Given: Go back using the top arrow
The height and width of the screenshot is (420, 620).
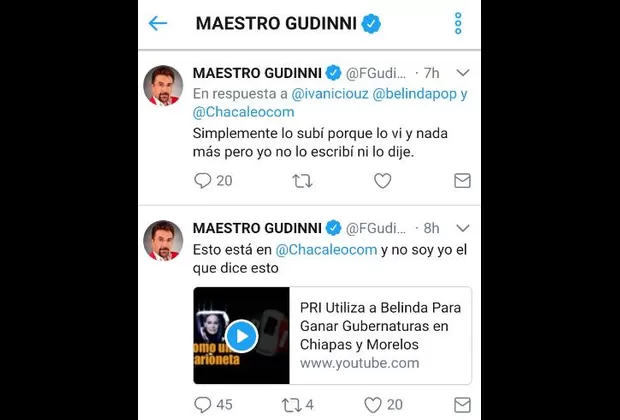Looking at the screenshot, I should tap(158, 24).
